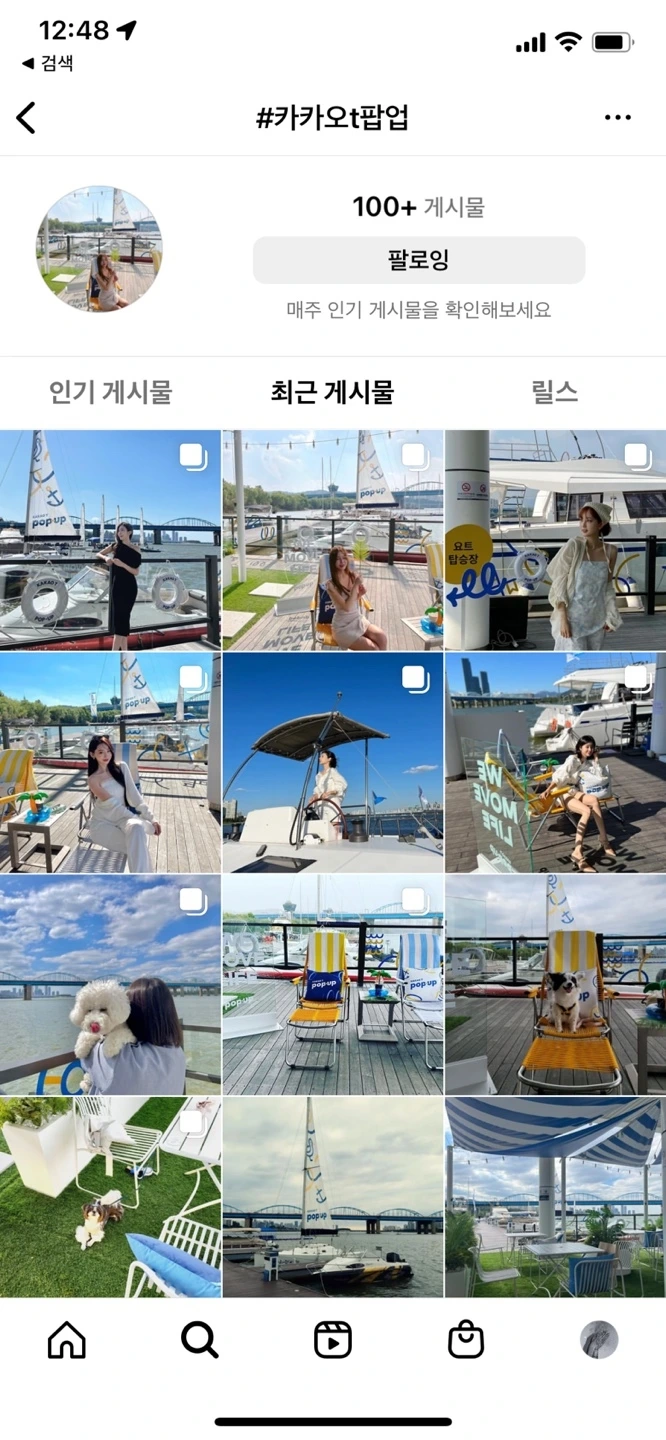Open the post of woman in black dress
666x1440 pixels.
(x=110, y=540)
